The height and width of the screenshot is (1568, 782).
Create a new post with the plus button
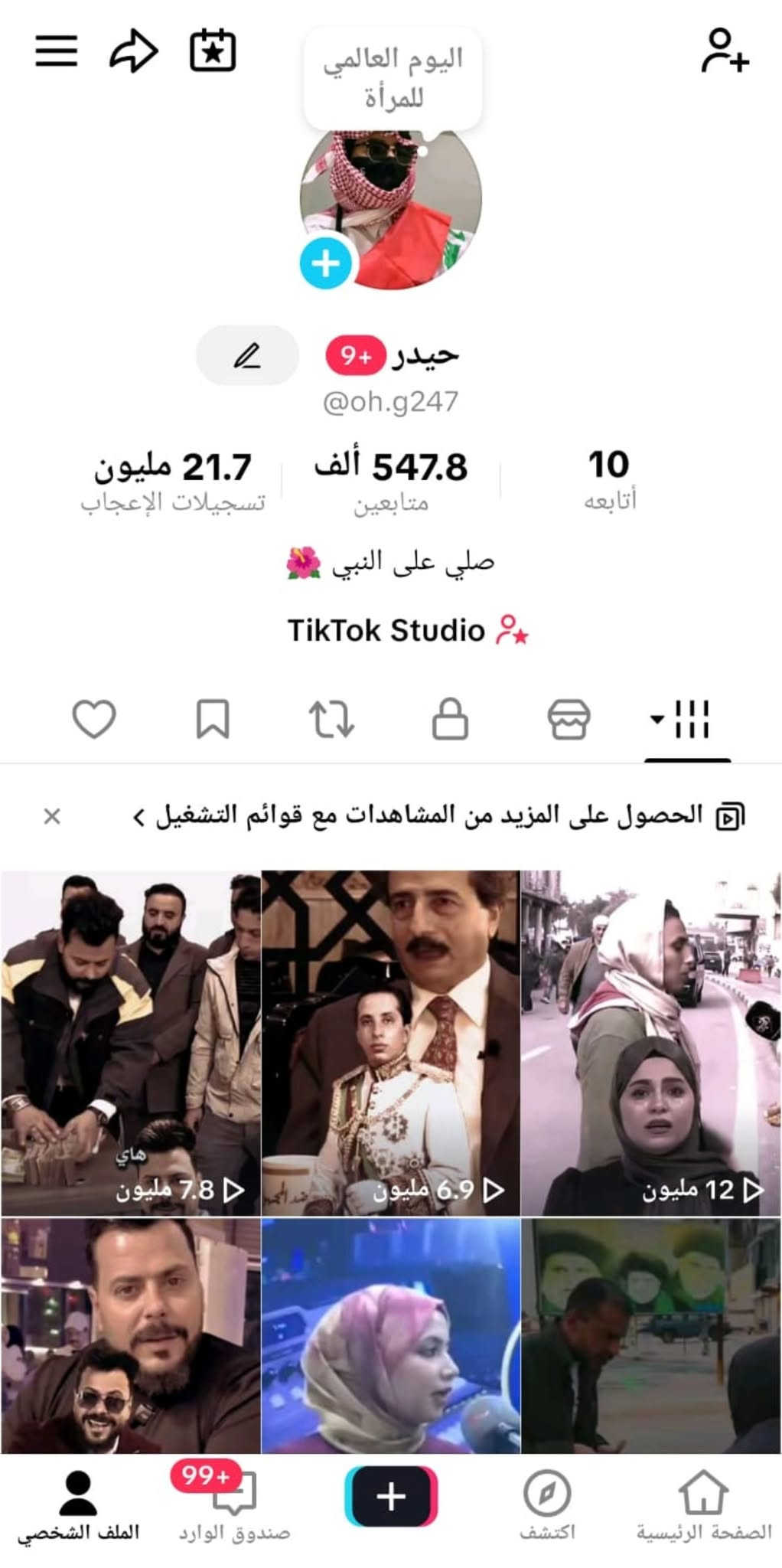tap(391, 1495)
